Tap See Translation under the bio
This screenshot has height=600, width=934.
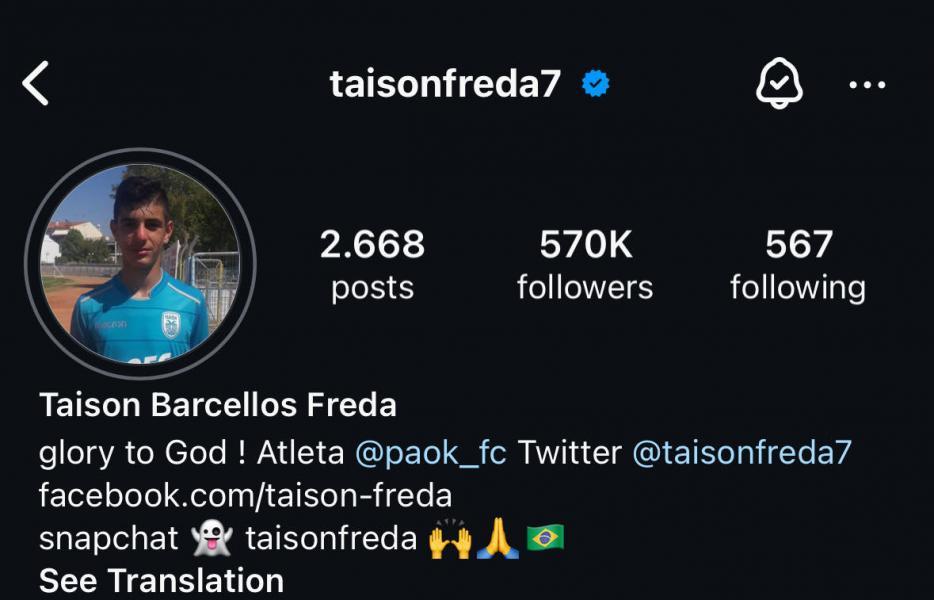pyautogui.click(x=161, y=580)
